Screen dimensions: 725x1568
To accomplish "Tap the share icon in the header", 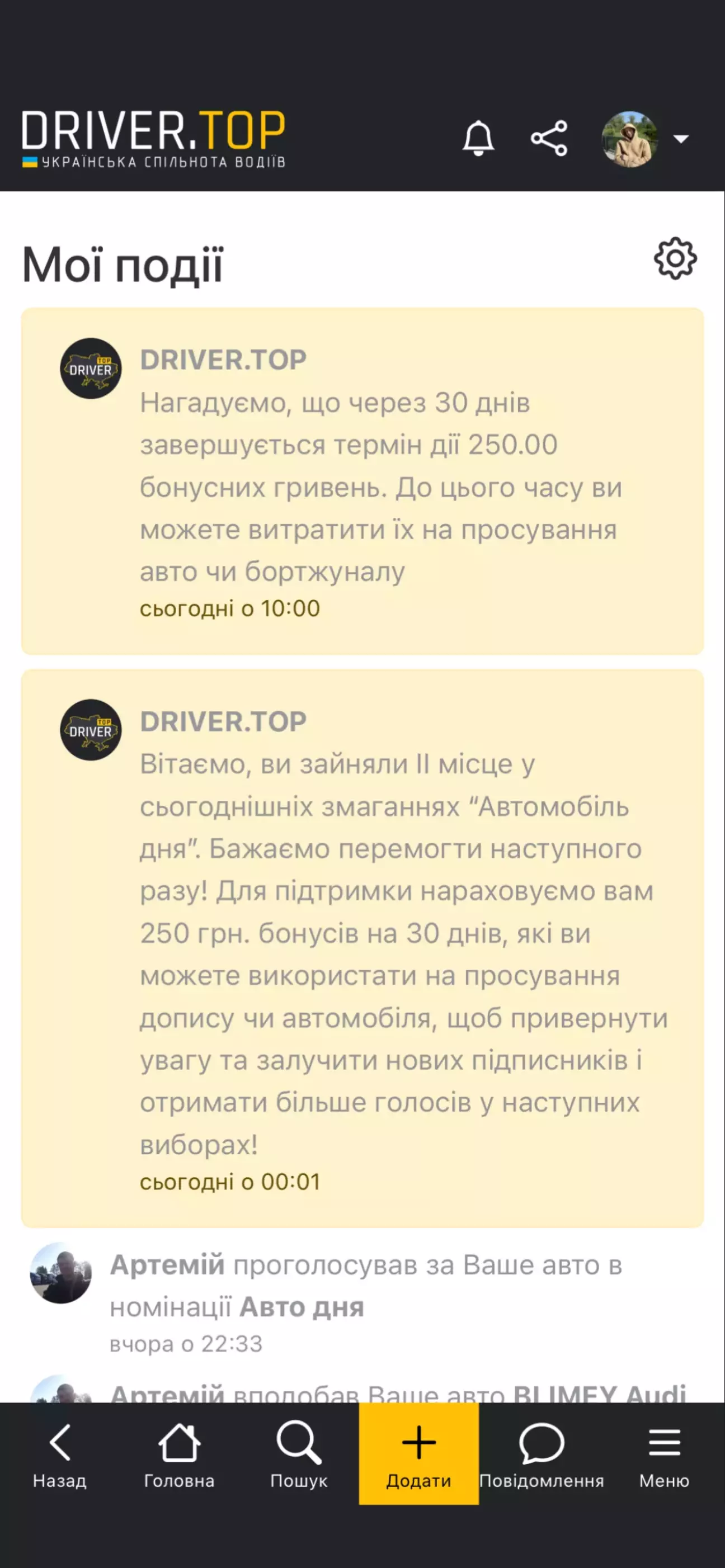I will (x=549, y=139).
